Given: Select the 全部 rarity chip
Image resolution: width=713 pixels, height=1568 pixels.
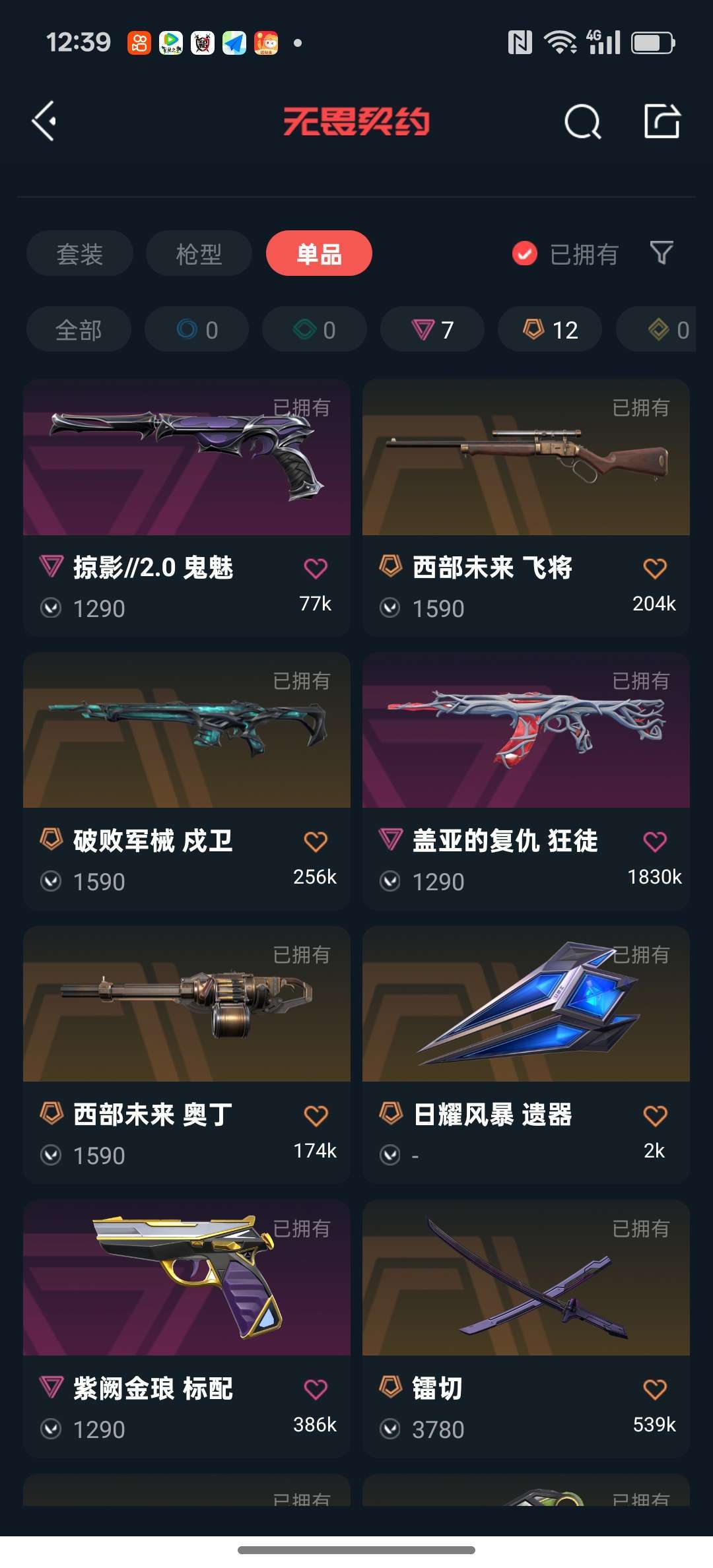Looking at the screenshot, I should pos(79,329).
